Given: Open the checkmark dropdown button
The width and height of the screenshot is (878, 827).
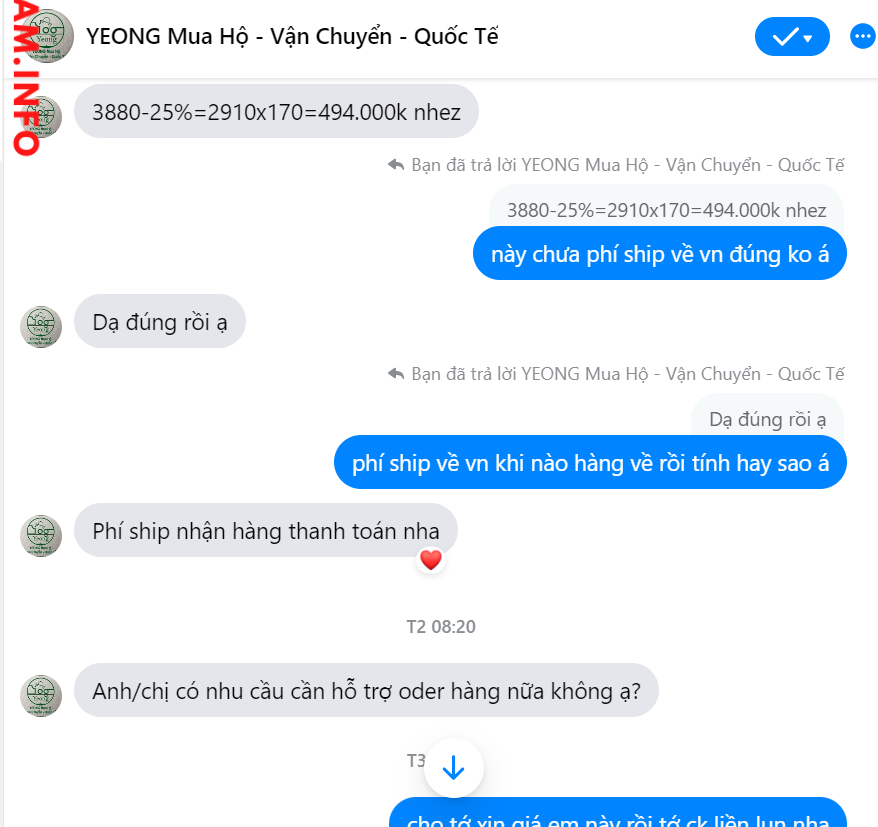Looking at the screenshot, I should [792, 37].
